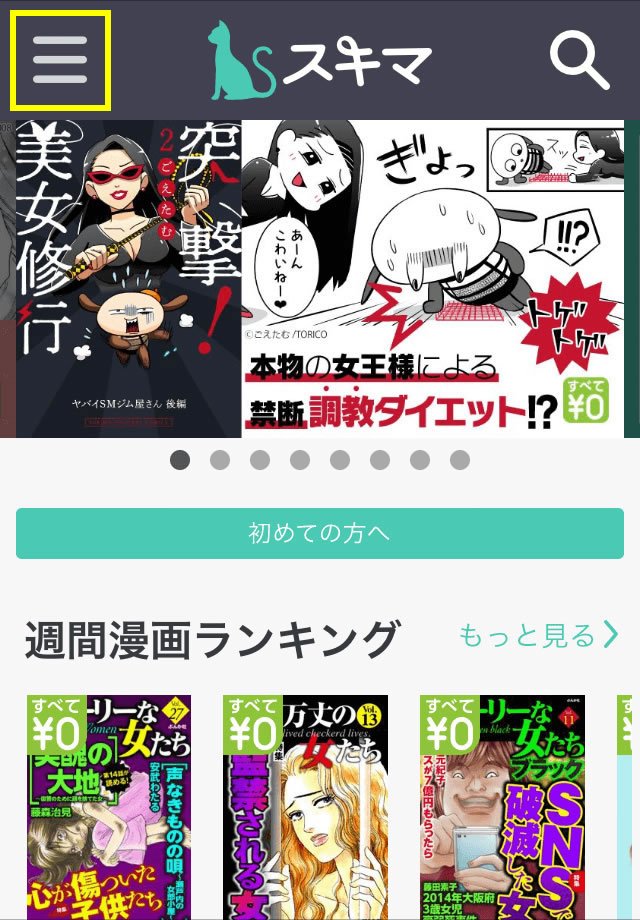The image size is (640, 920).
Task: Open the ブラック Vol.11 SNS manga
Action: [502, 806]
